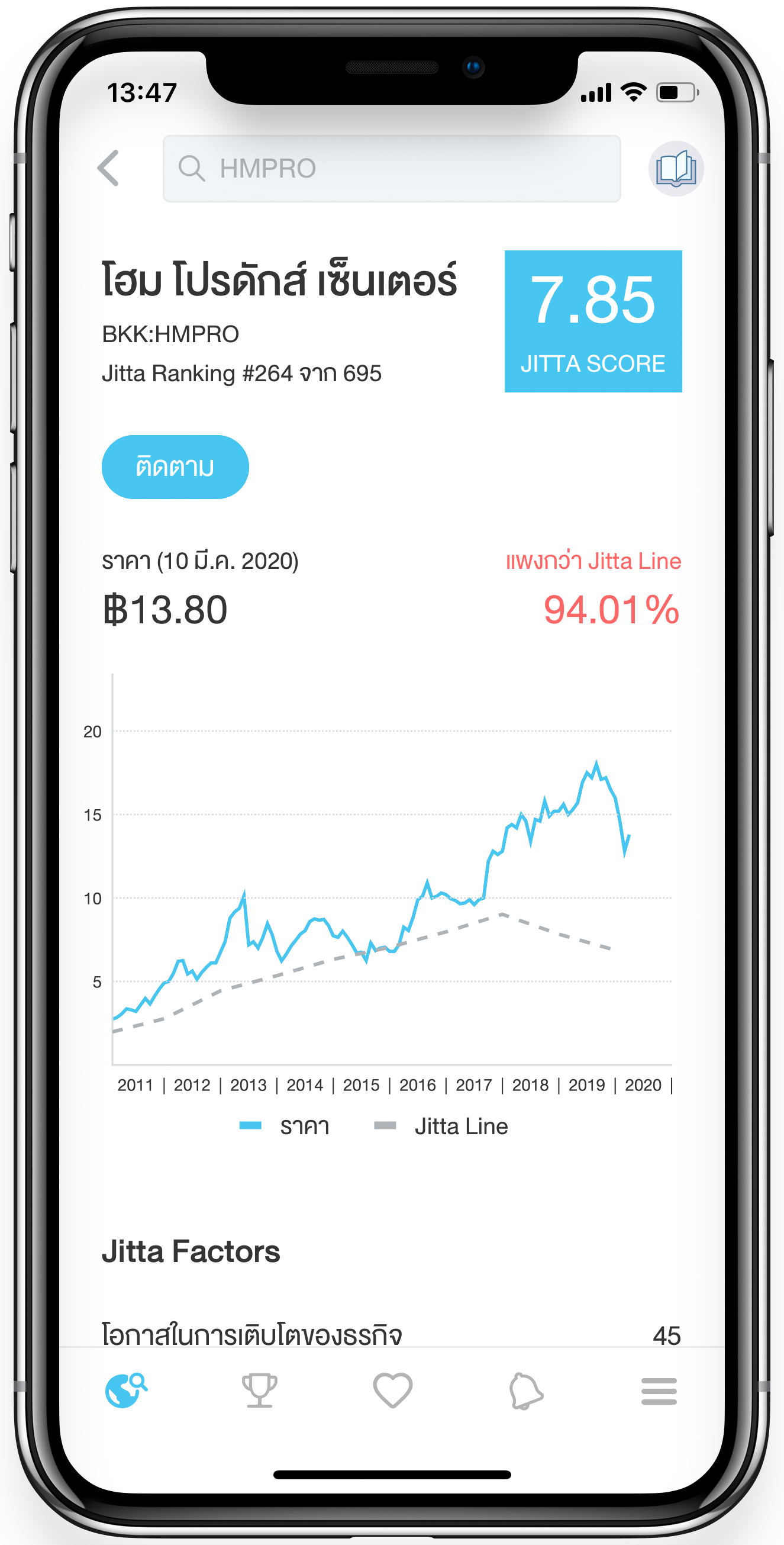The image size is (784, 1545).
Task: Open the heart favorites tab
Action: [393, 1390]
